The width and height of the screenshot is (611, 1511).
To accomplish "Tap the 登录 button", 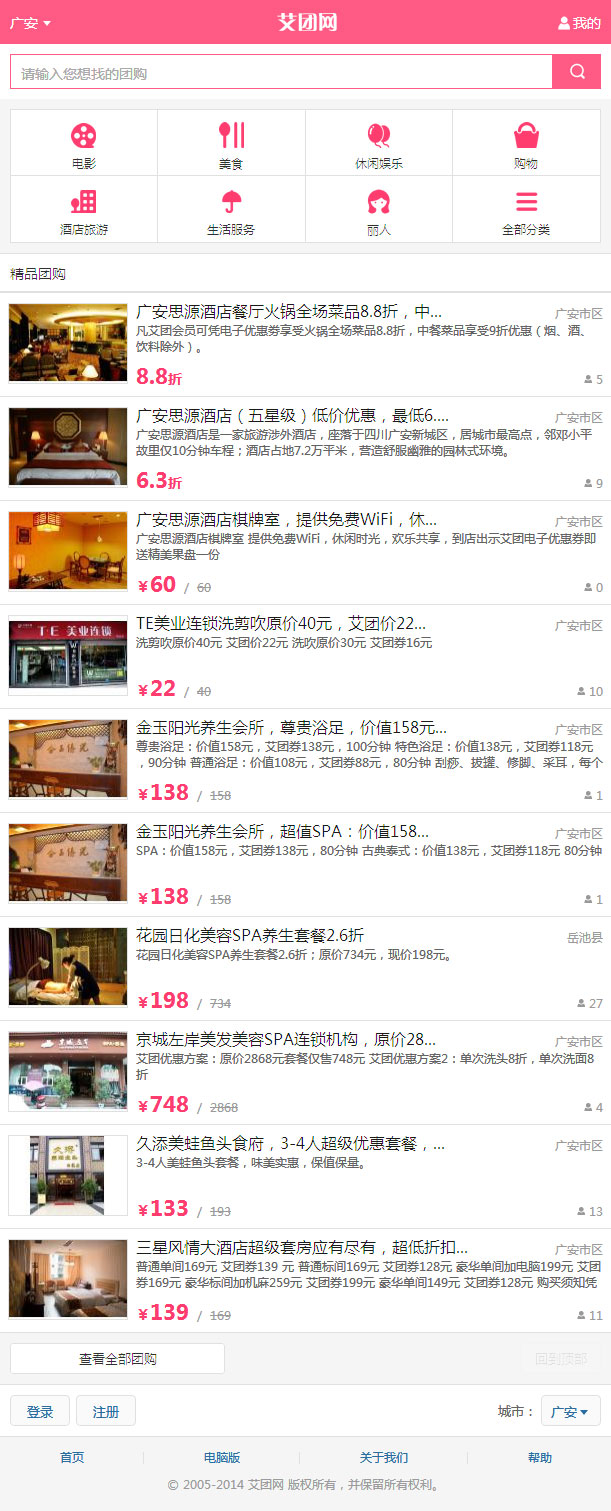I will tap(40, 1411).
